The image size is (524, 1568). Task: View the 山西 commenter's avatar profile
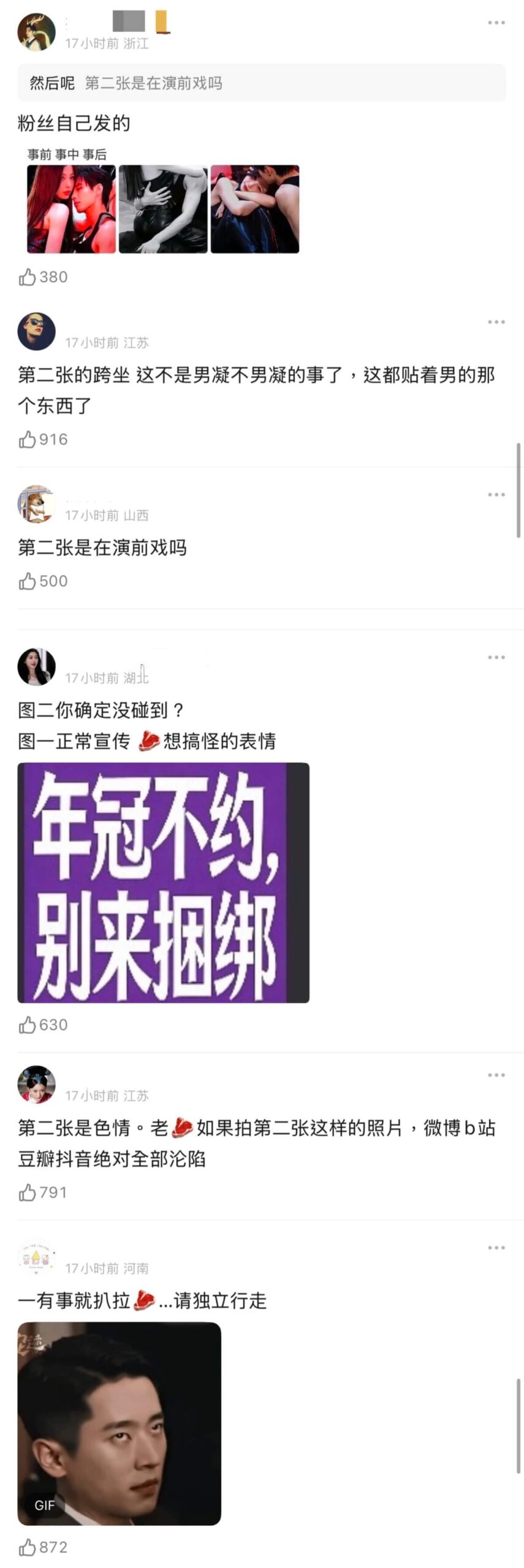coord(36,504)
